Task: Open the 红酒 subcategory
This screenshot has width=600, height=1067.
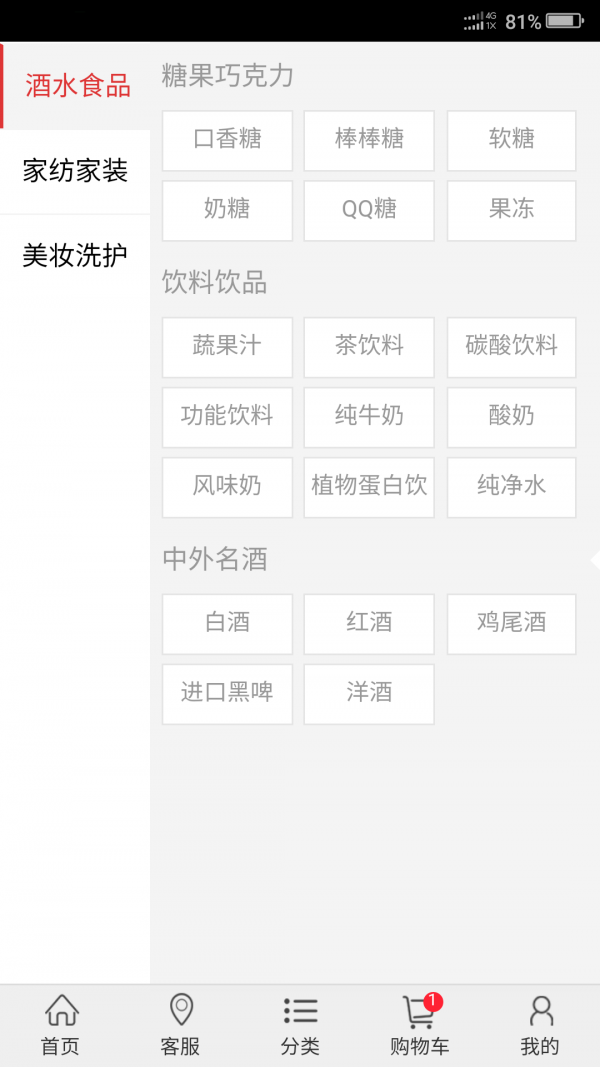Action: coord(369,624)
